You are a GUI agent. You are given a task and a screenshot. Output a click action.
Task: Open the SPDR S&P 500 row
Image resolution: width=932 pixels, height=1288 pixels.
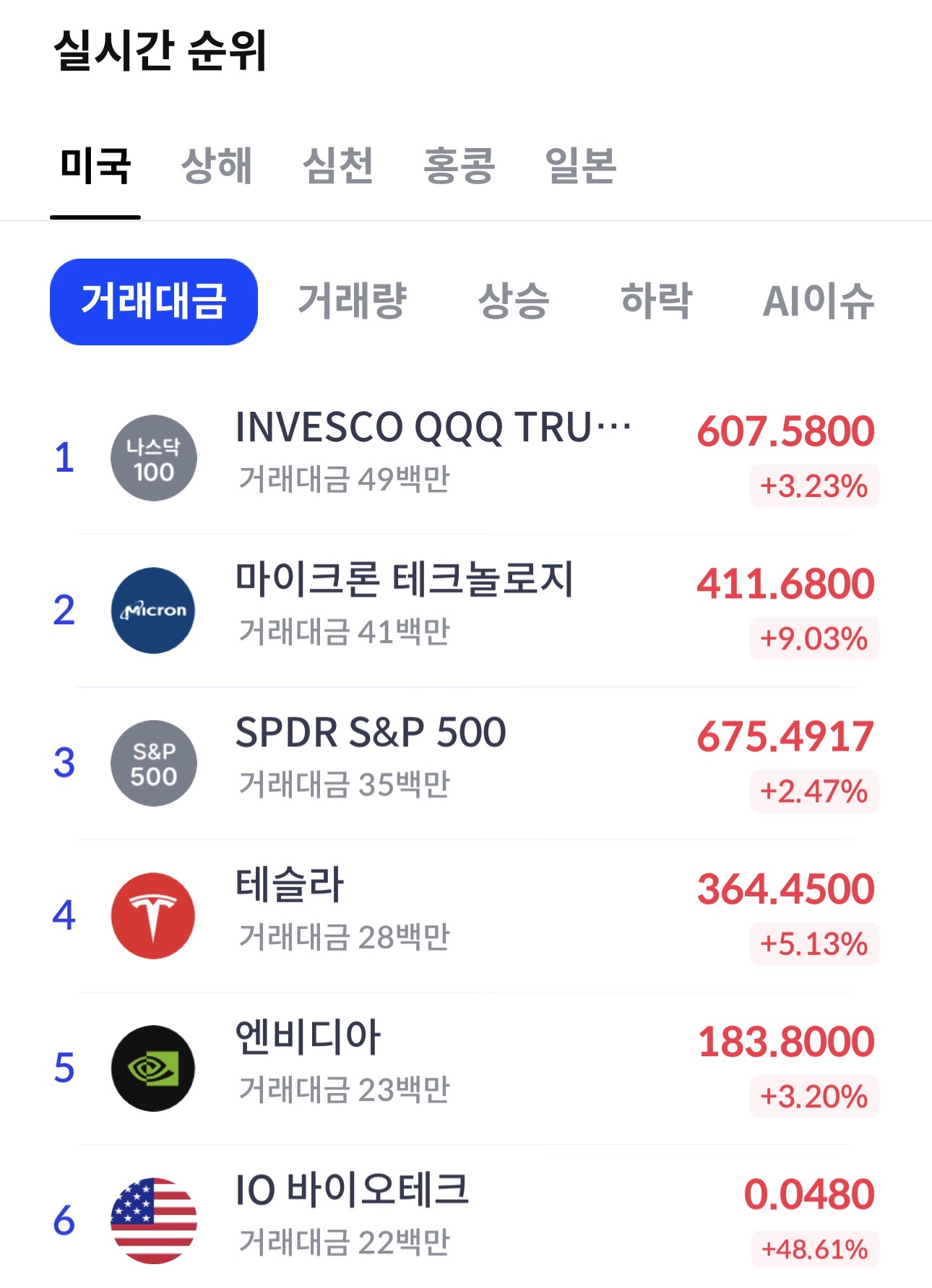pos(466,763)
